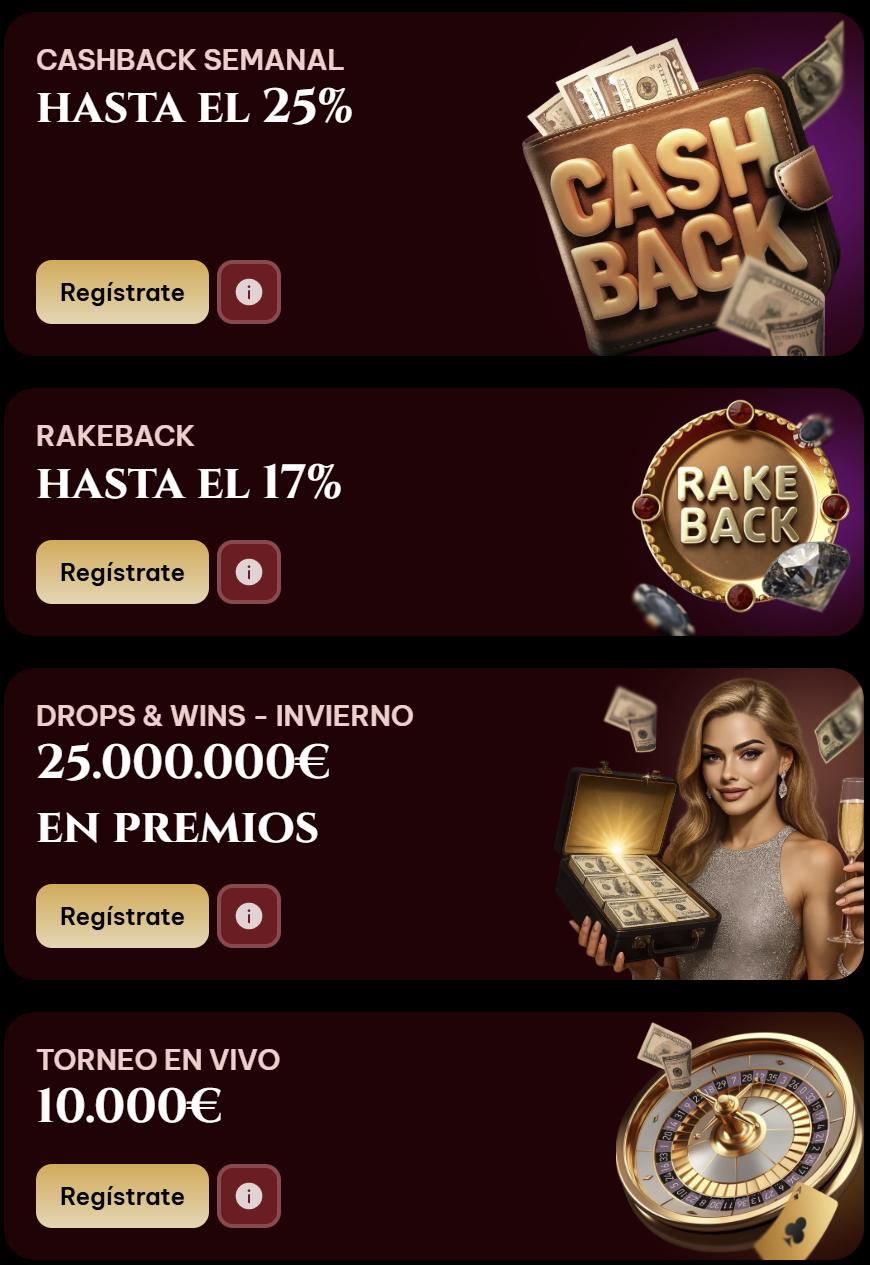
Task: Open info icon for Torneo en Vivo
Action: [x=249, y=1196]
